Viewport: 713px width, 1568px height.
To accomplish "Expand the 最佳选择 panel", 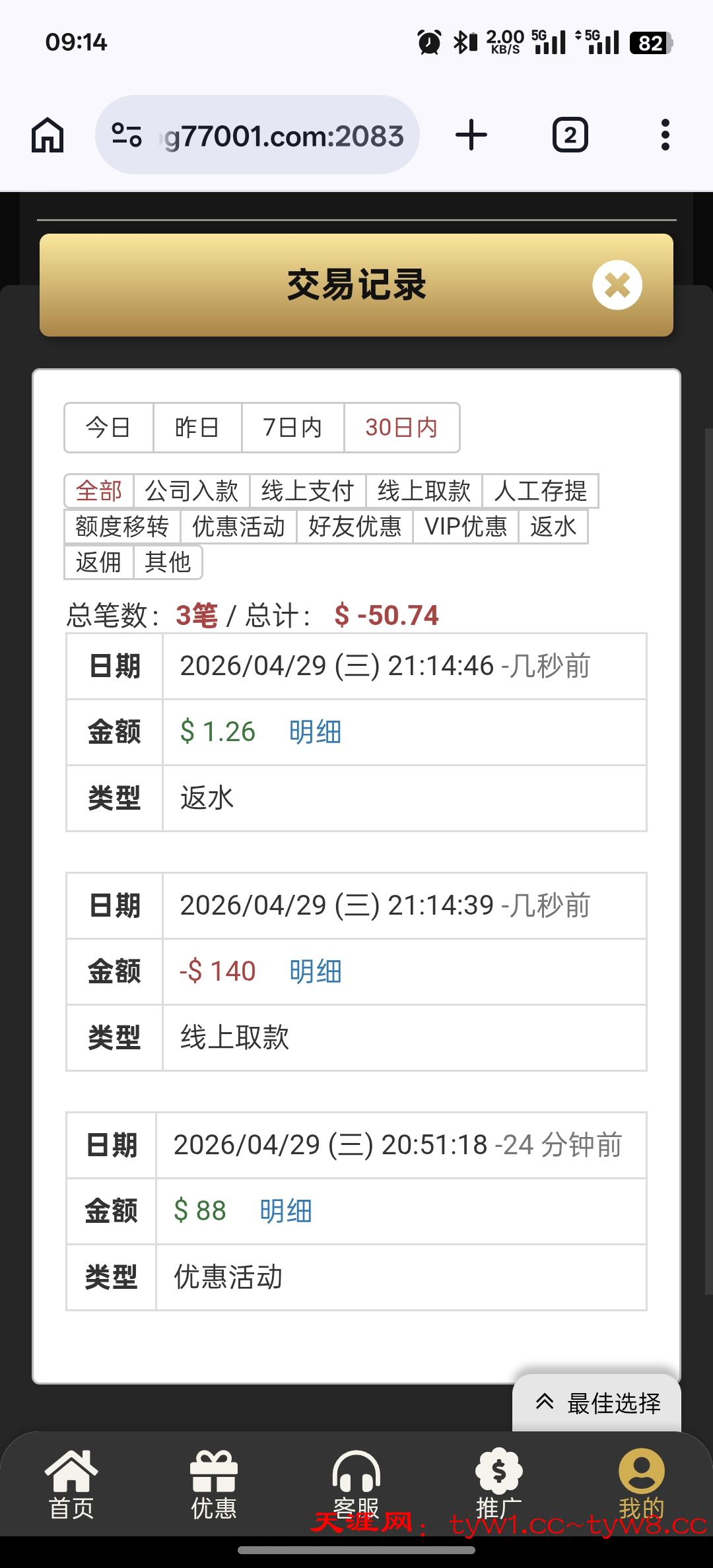I will (x=597, y=1404).
